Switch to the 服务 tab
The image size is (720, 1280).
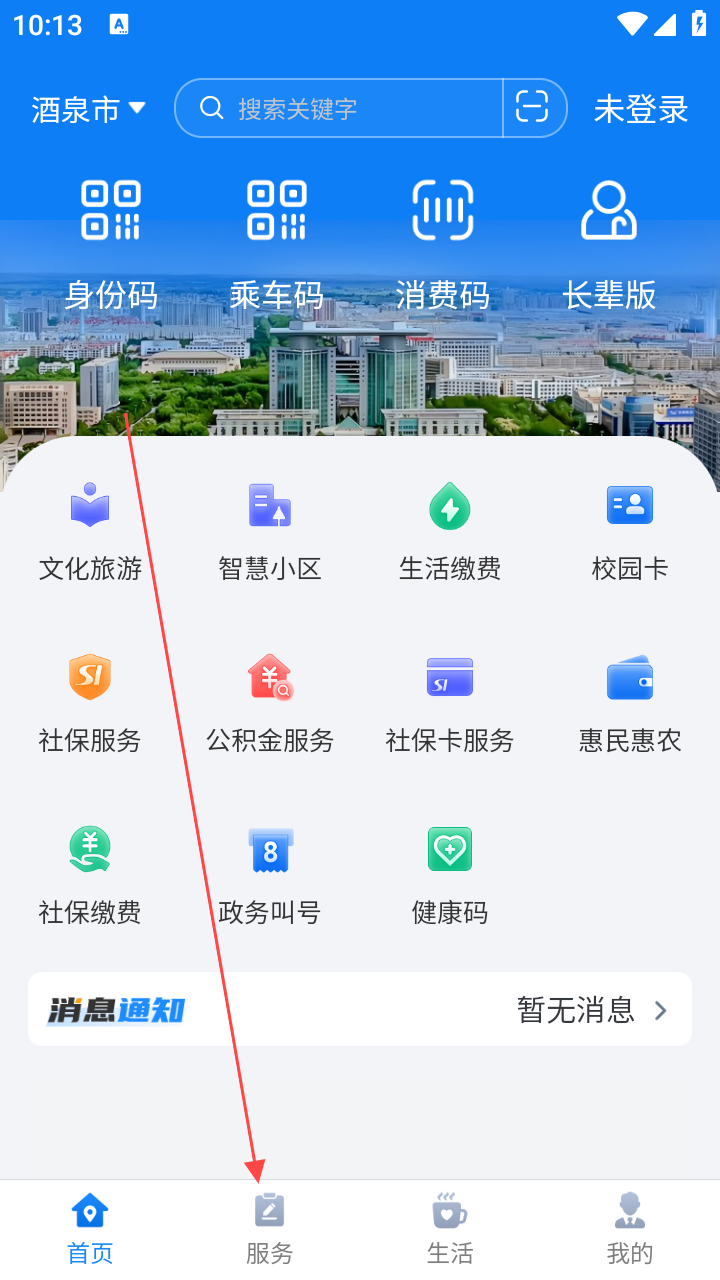[270, 1230]
